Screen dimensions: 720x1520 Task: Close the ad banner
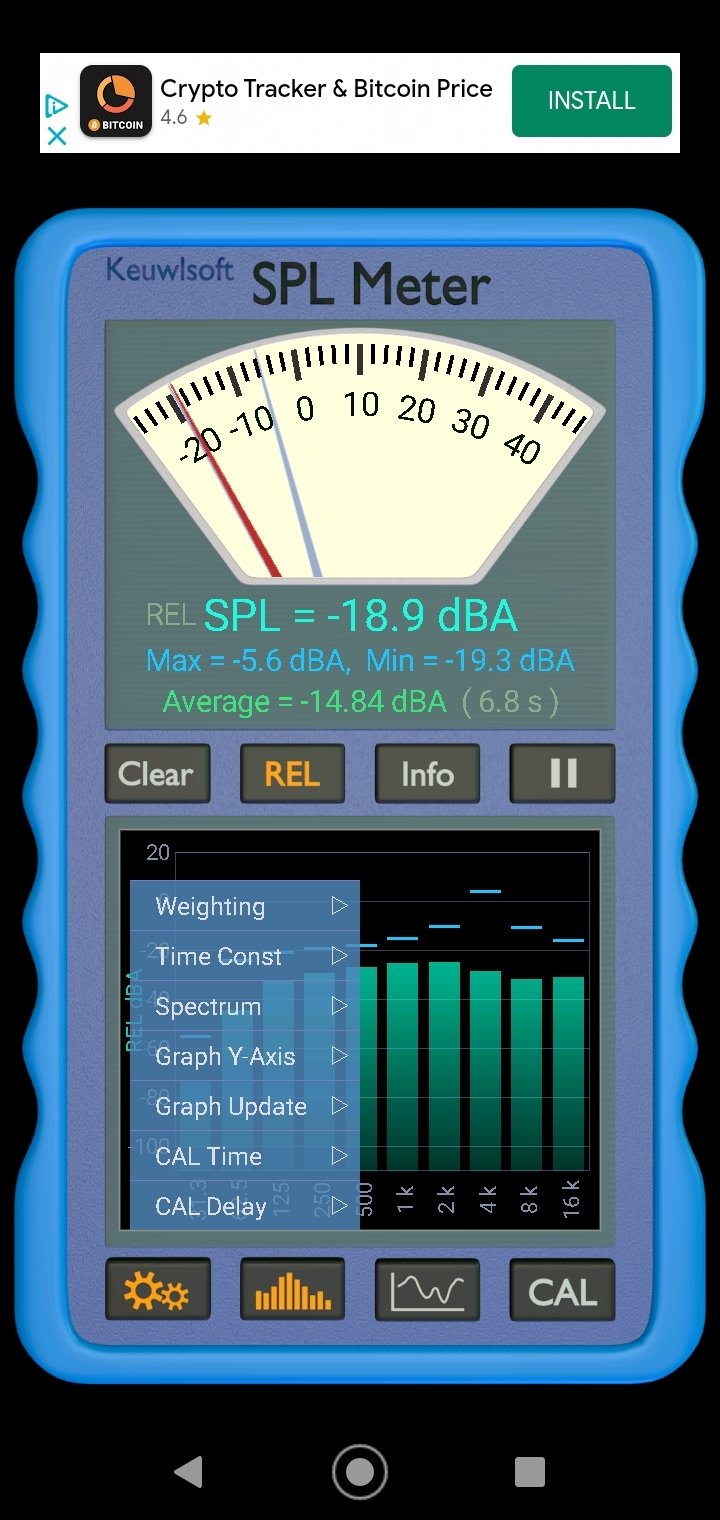click(57, 136)
